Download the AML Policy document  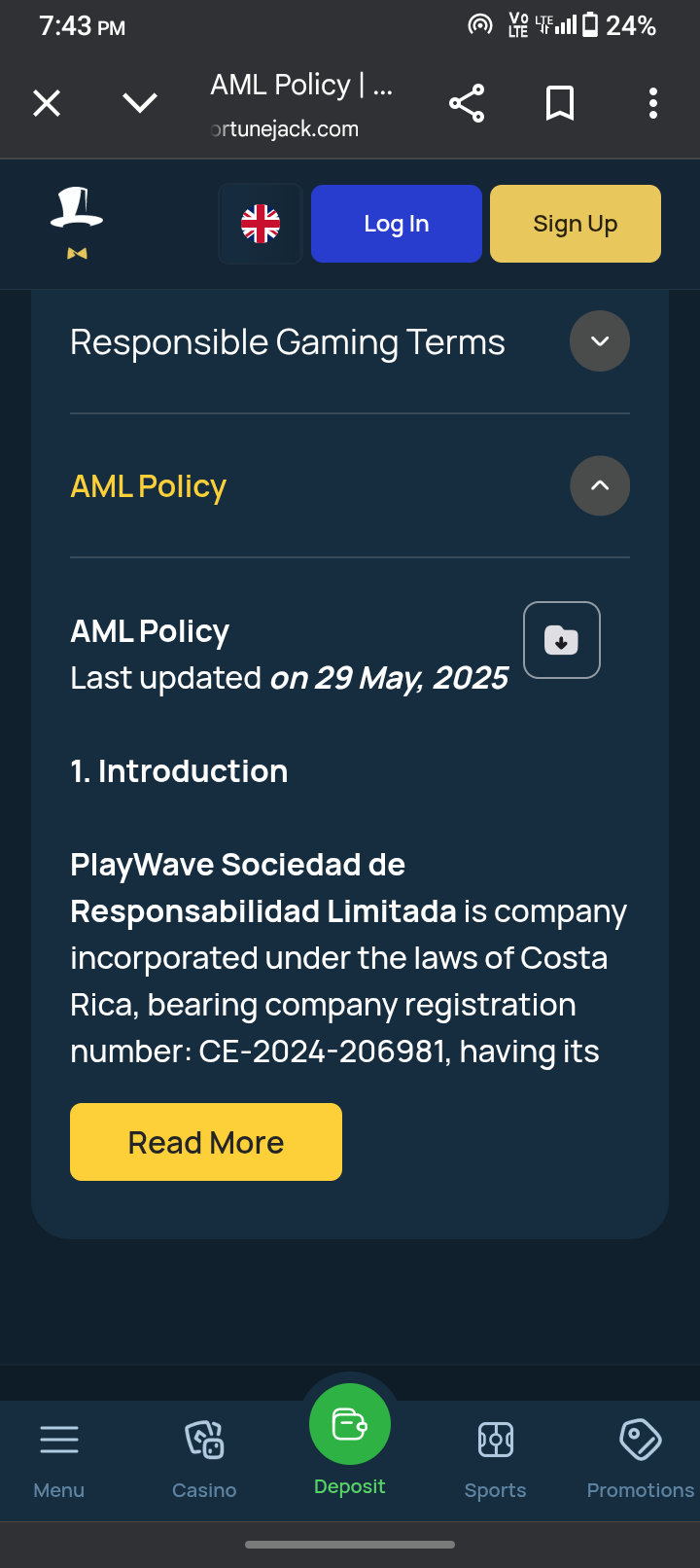click(x=562, y=640)
